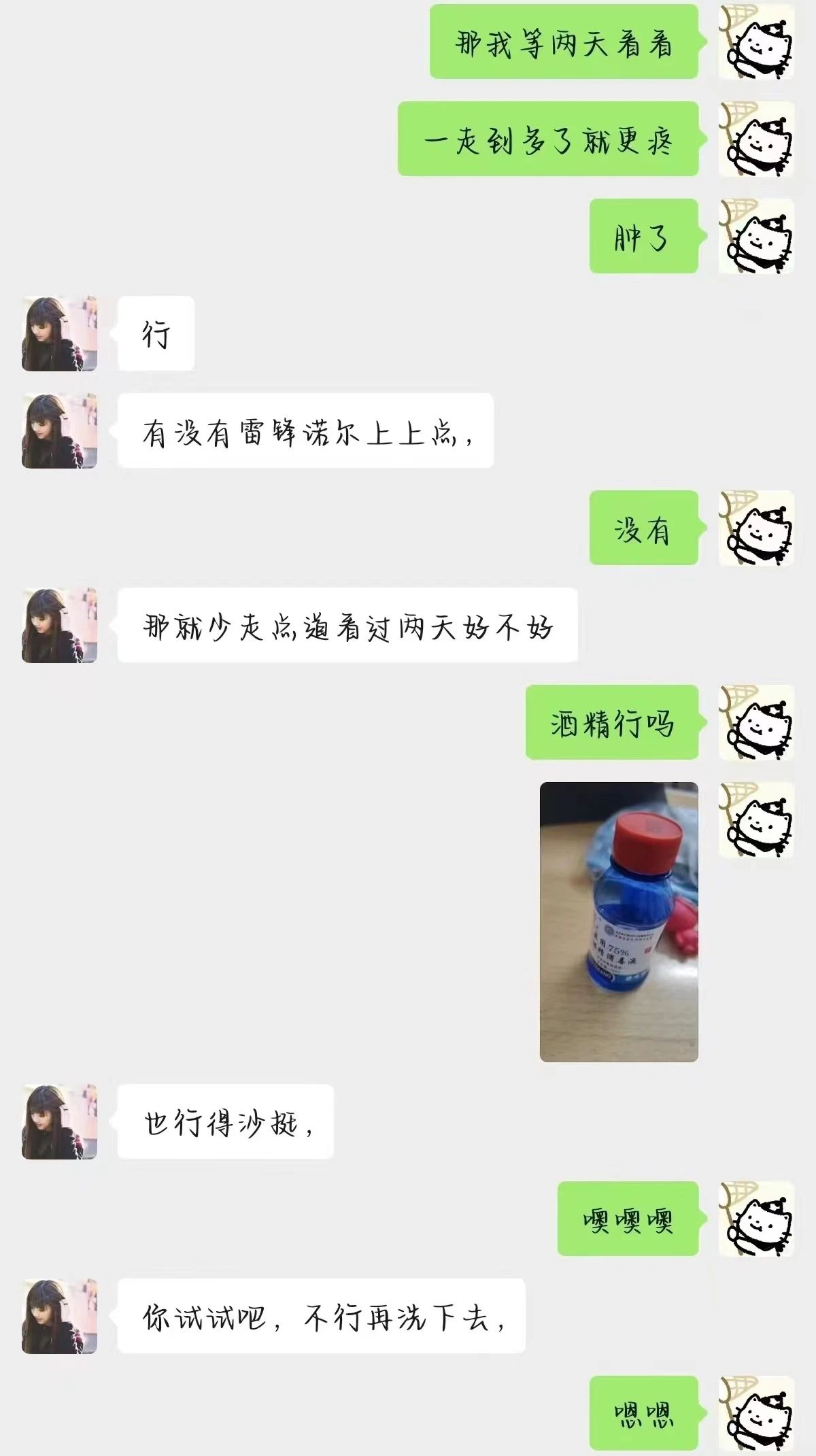Viewport: 816px width, 1456px height.
Task: Open the blue alcohol bottle photo message
Action: point(619,921)
